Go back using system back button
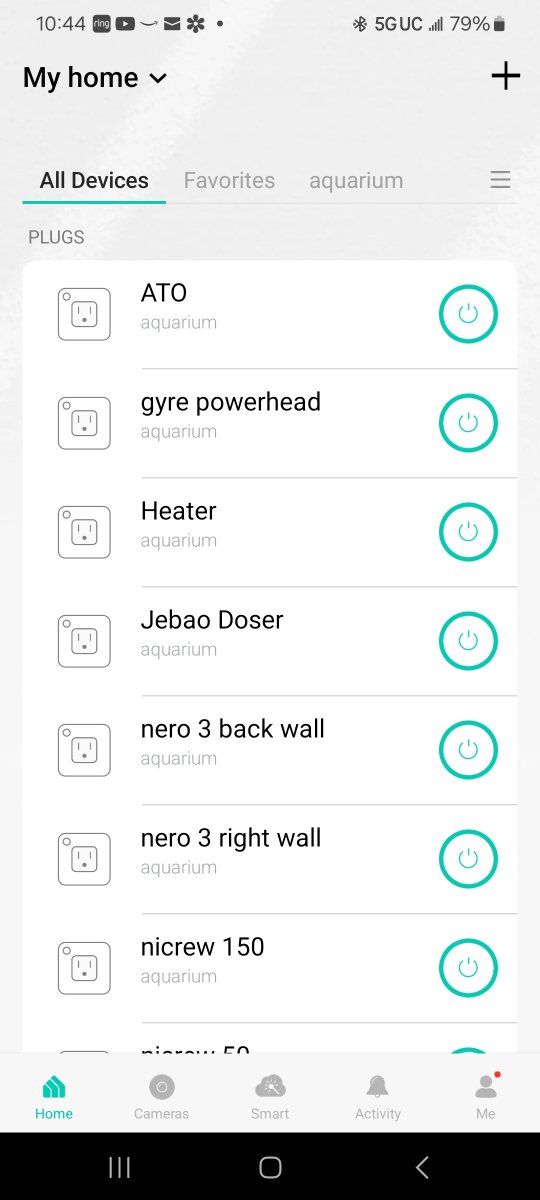 (422, 1167)
